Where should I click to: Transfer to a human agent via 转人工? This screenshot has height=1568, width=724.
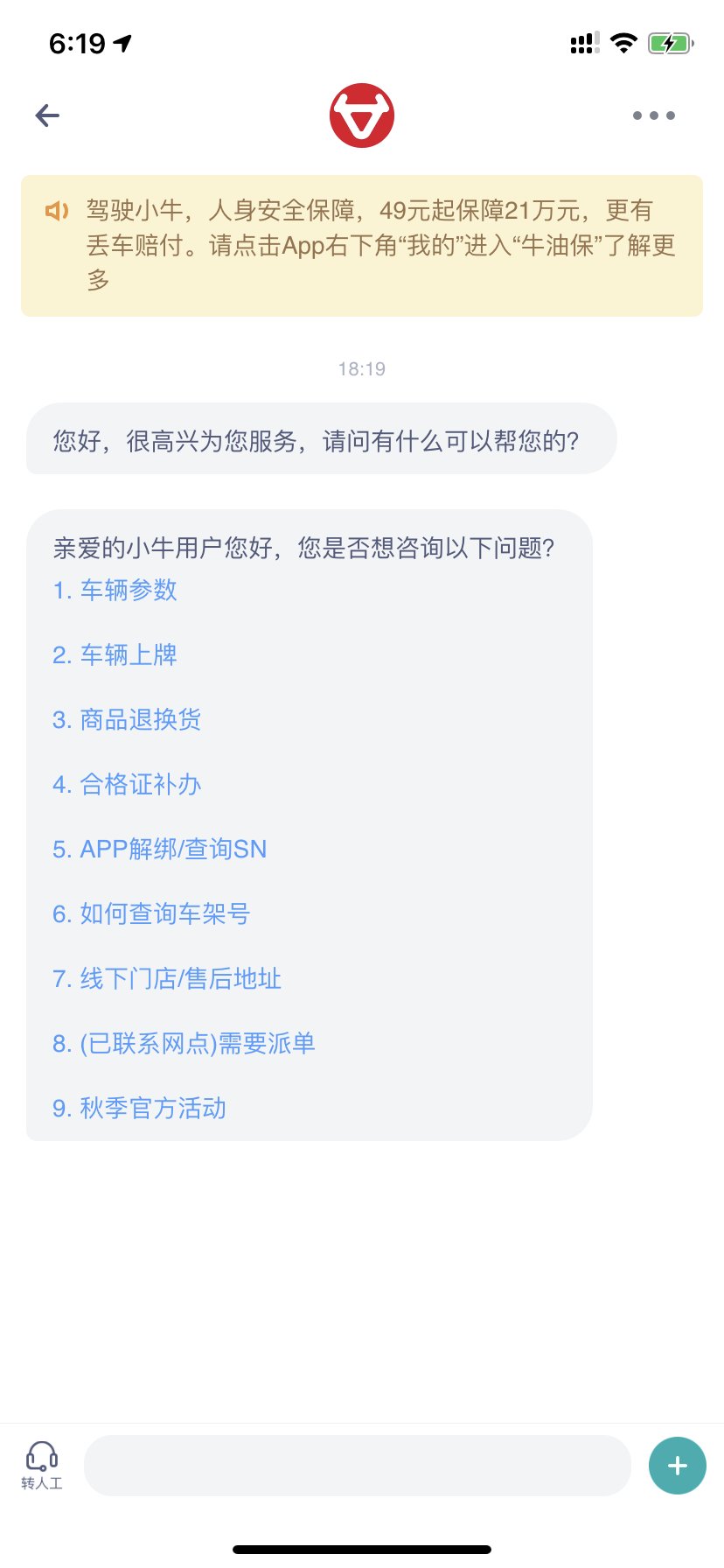click(x=42, y=1465)
